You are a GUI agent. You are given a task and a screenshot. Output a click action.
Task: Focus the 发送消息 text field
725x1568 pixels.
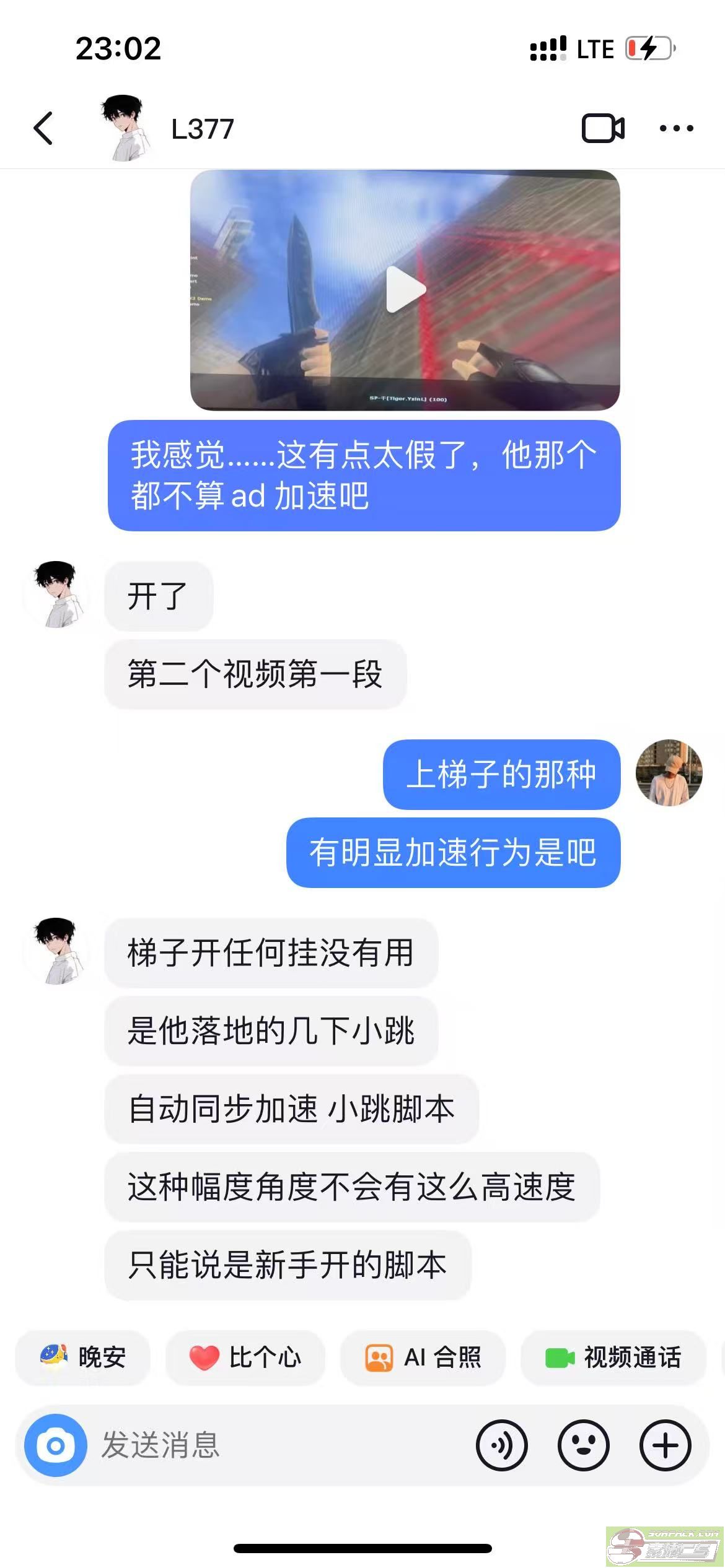click(x=279, y=1446)
